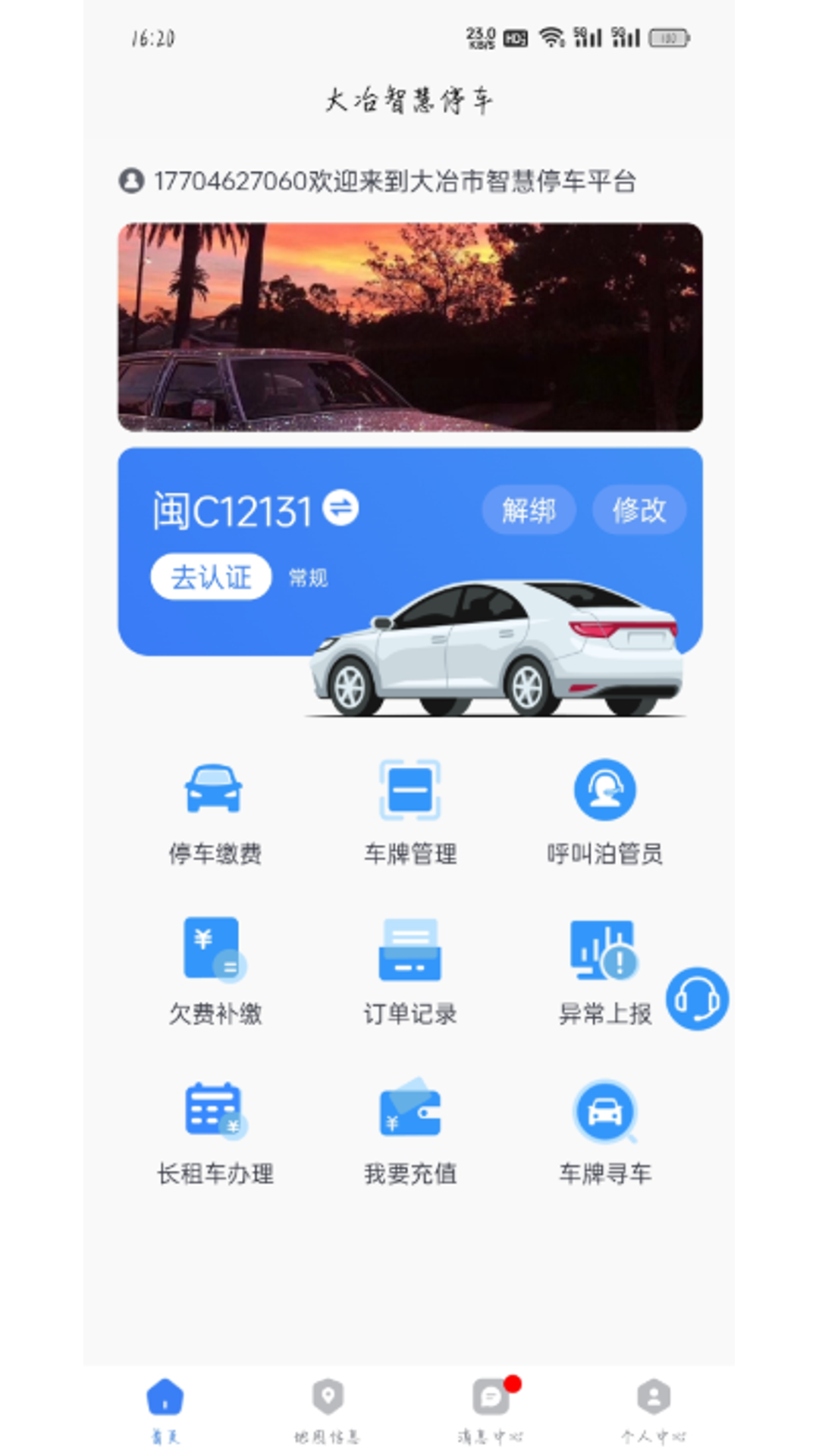819x1456 pixels.
Task: Select 呼叫泊管员 to call an attendant
Action: pos(604,813)
